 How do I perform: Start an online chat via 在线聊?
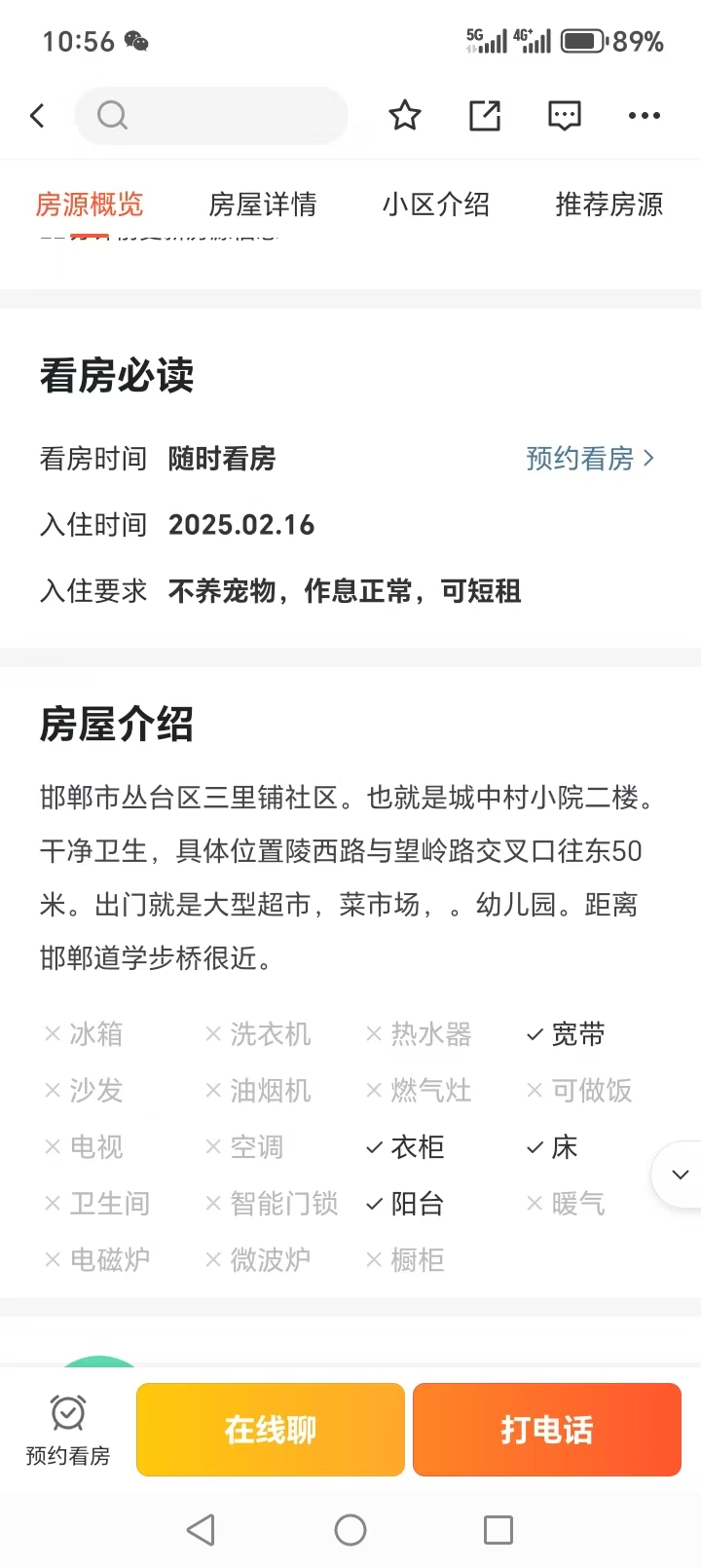point(271,1430)
